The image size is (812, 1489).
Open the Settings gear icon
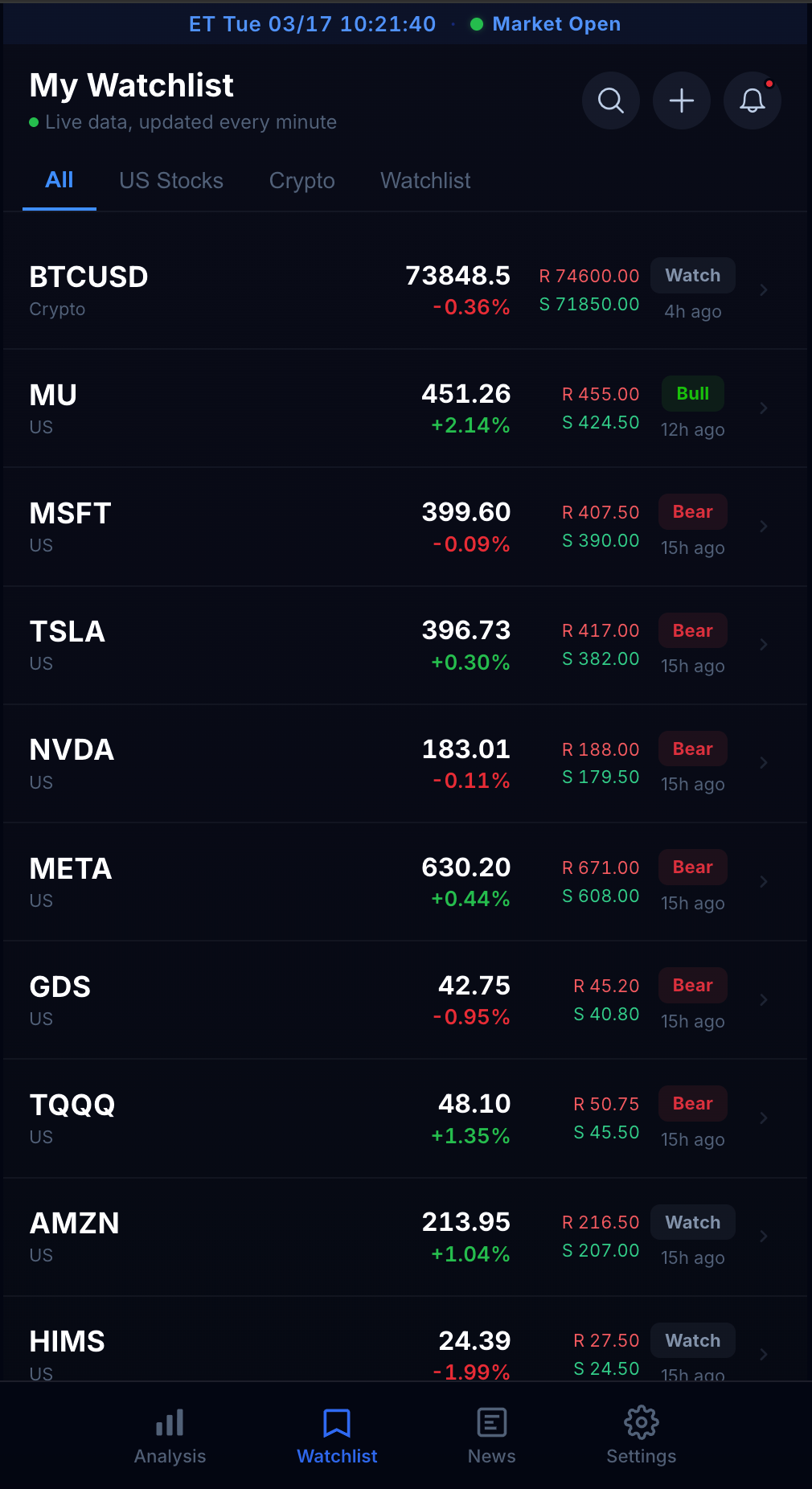pos(641,1423)
